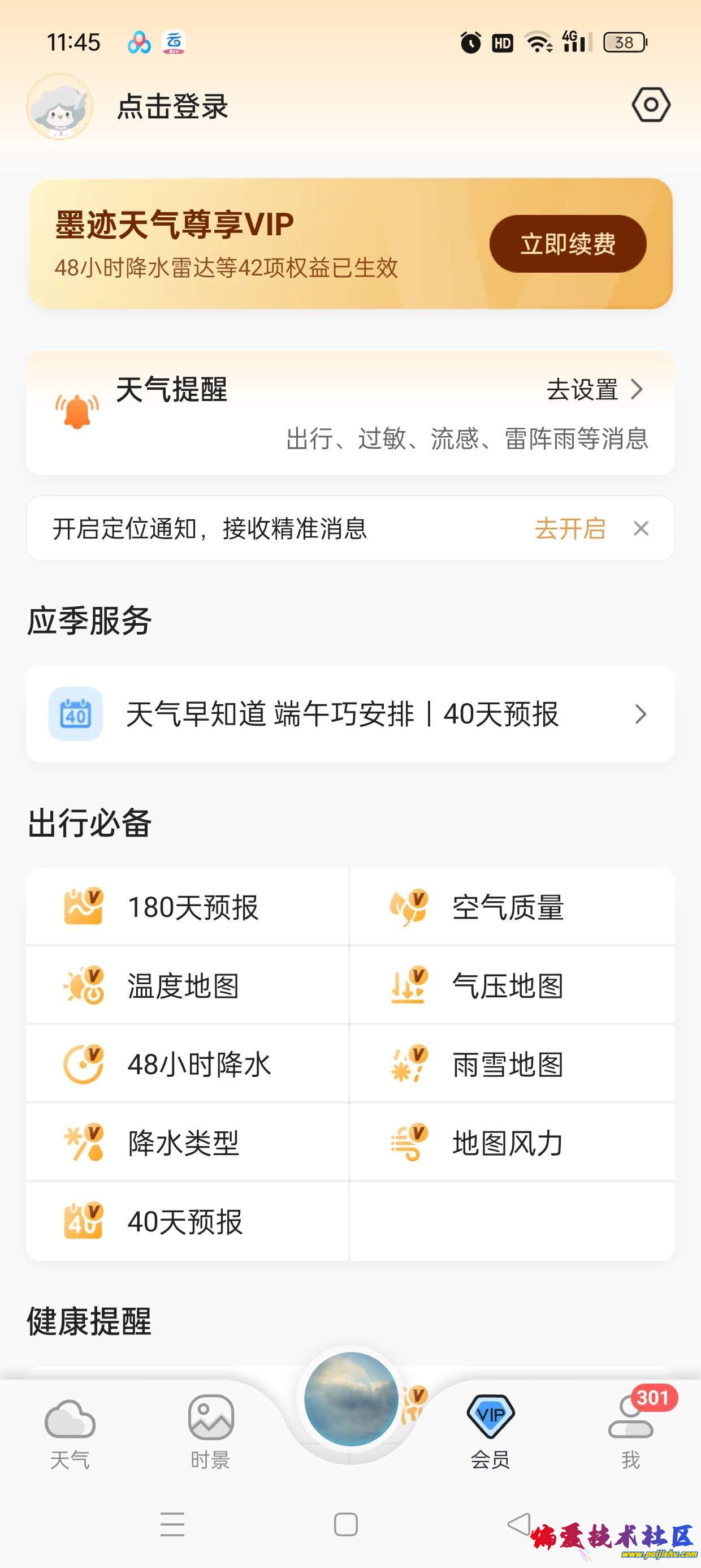This screenshot has height=1568, width=701.
Task: Switch to the 天气 tab
Action: [x=70, y=1432]
